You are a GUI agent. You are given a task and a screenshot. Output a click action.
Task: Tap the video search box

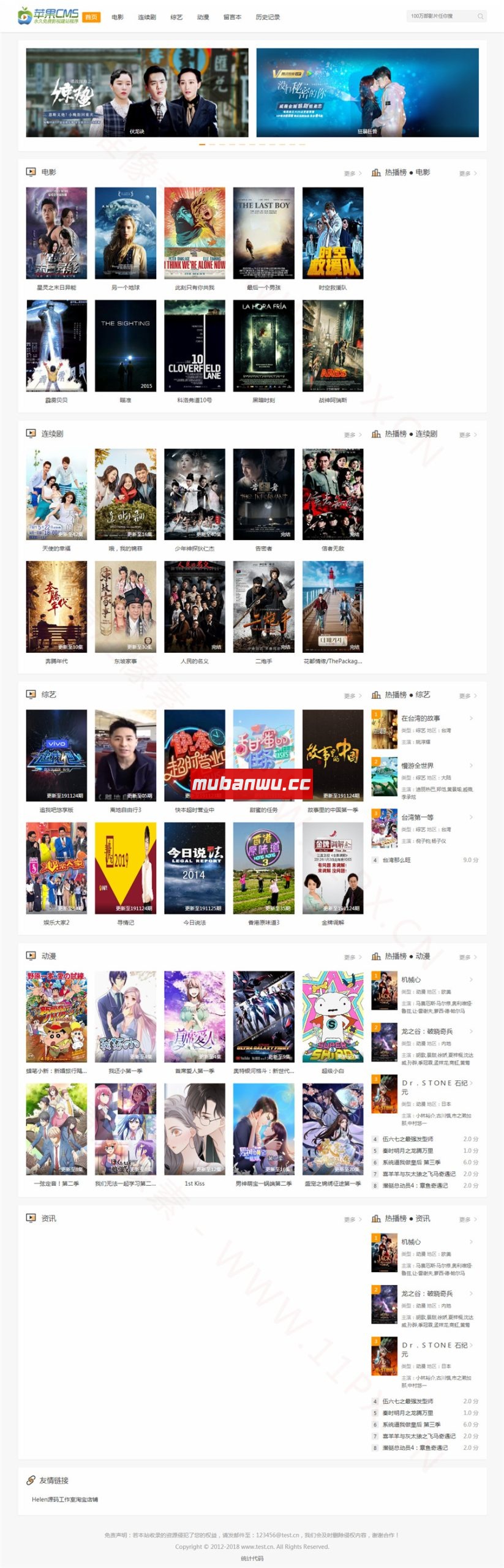point(440,16)
